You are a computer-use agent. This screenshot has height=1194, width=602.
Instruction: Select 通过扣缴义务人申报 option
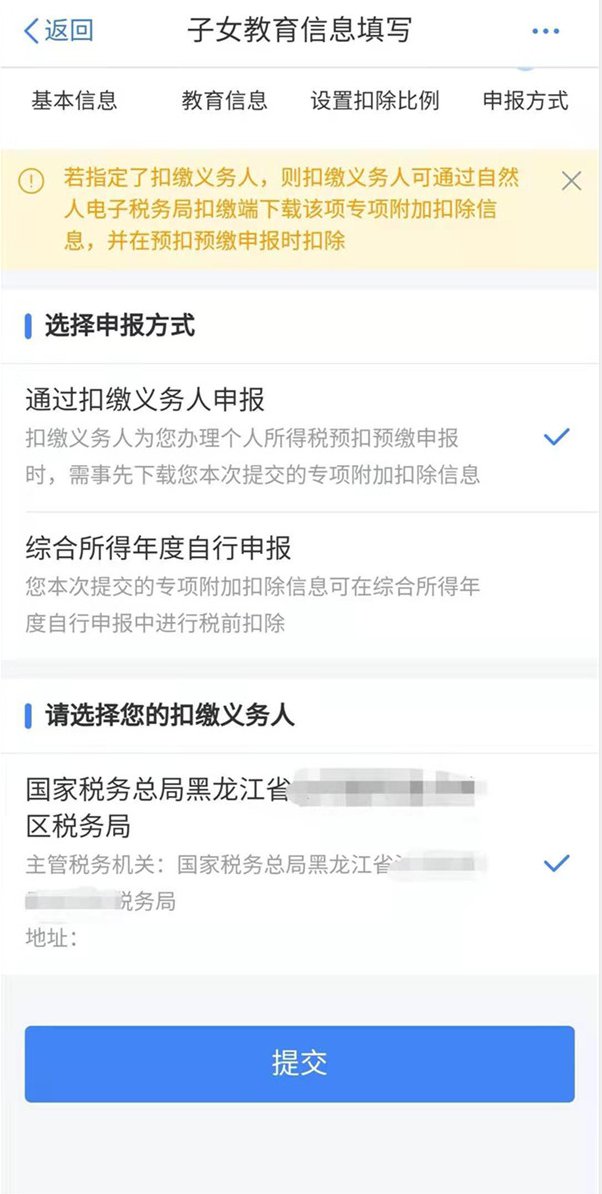click(280, 436)
